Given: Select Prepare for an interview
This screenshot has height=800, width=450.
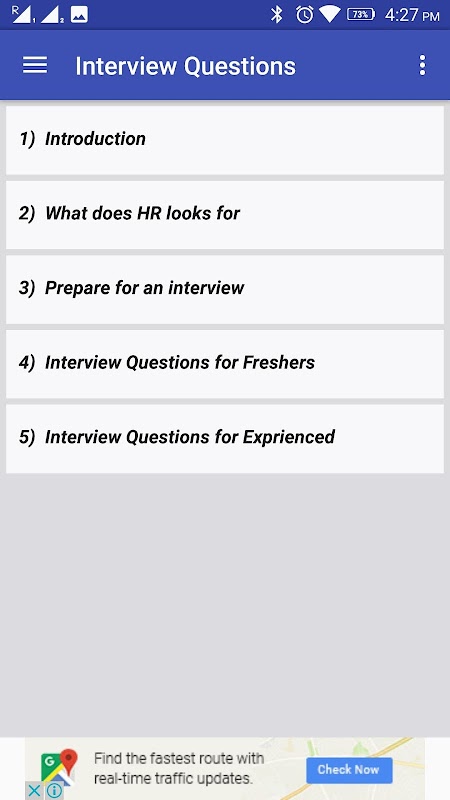Looking at the screenshot, I should (x=224, y=289).
